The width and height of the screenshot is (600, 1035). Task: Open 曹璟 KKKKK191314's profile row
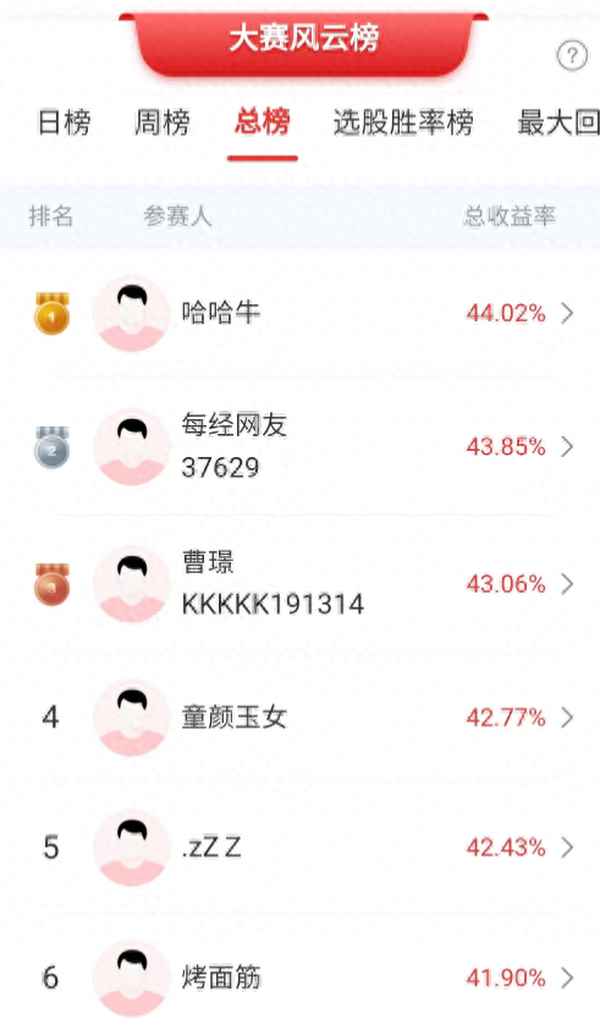pos(300,584)
